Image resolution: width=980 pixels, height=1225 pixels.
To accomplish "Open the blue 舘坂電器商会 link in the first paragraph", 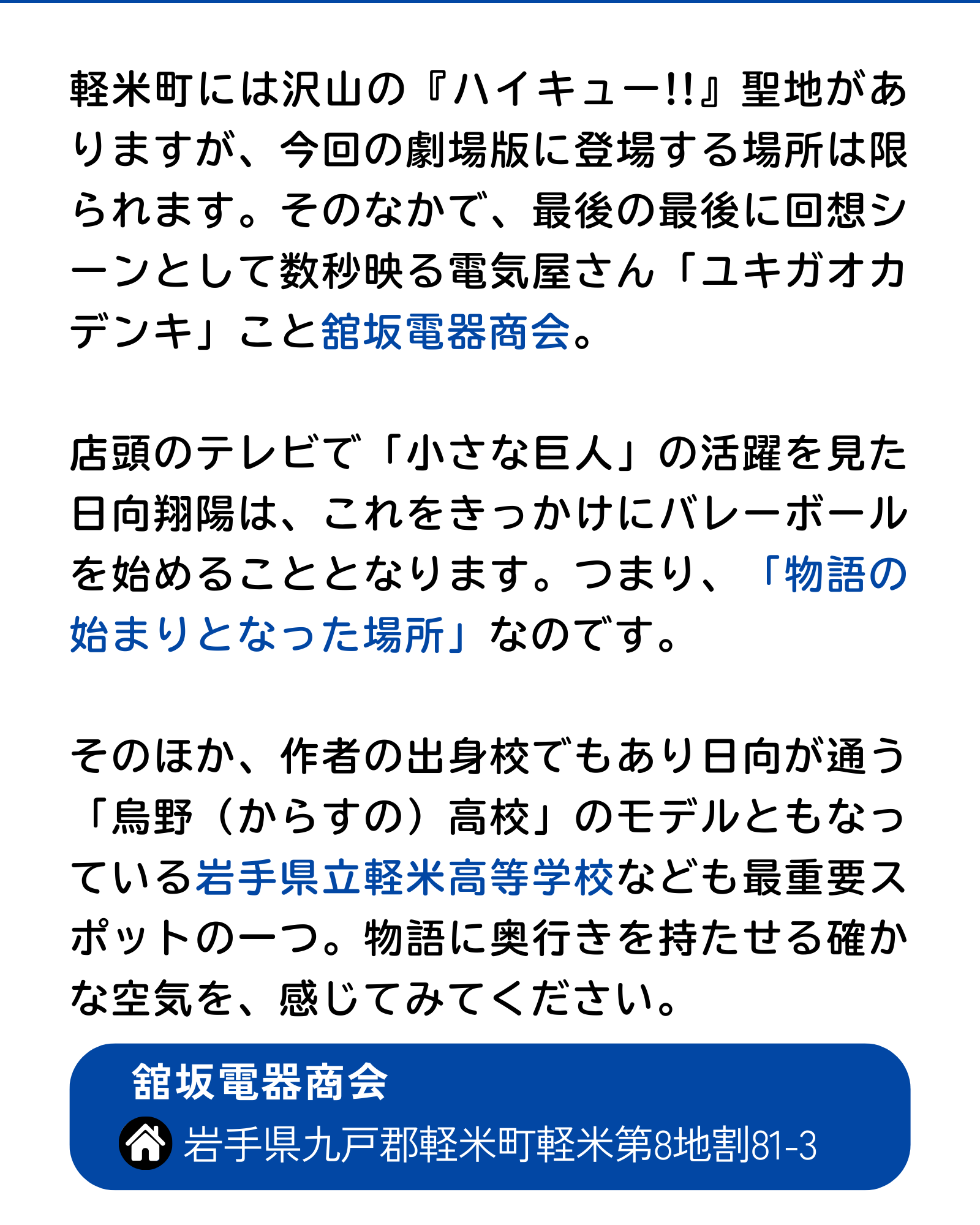I will (x=446, y=332).
